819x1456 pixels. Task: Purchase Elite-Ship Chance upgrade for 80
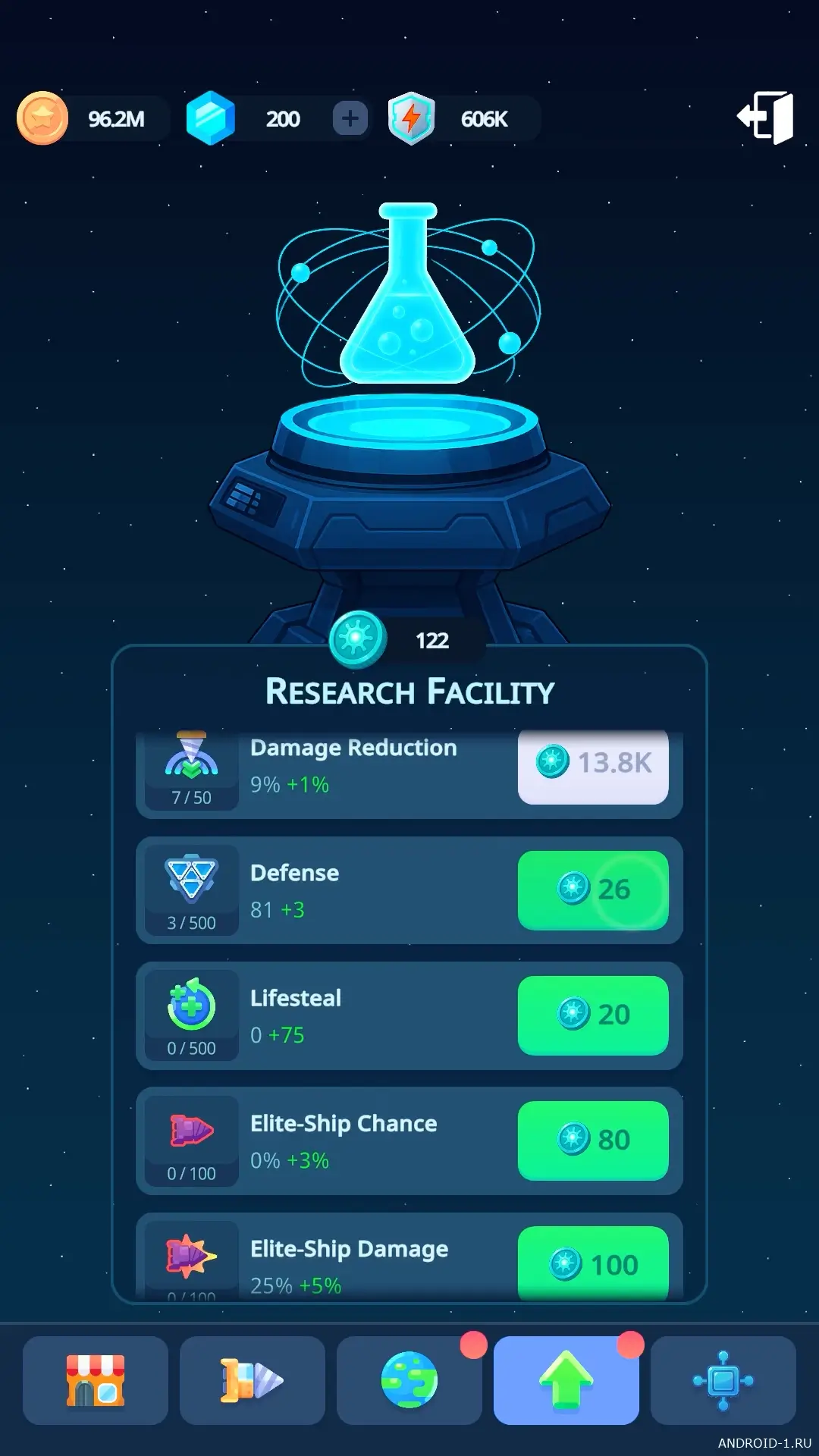coord(592,1140)
